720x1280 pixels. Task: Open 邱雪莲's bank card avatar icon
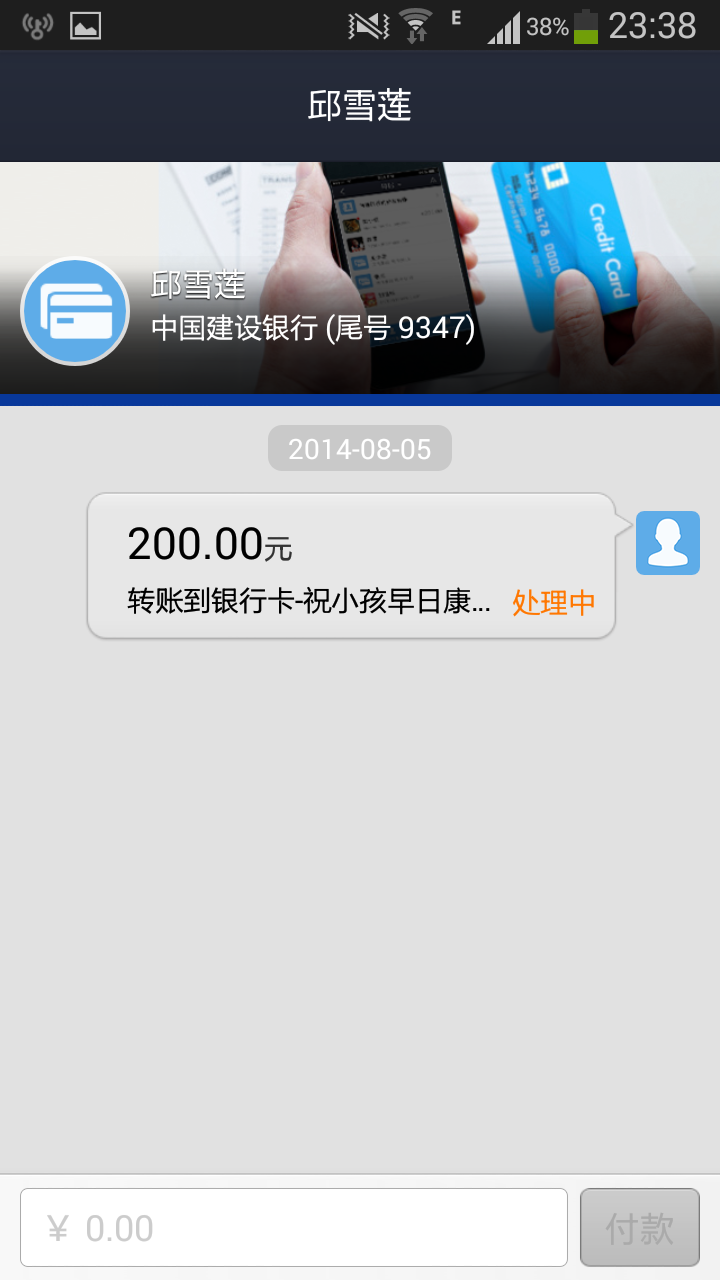pos(75,311)
